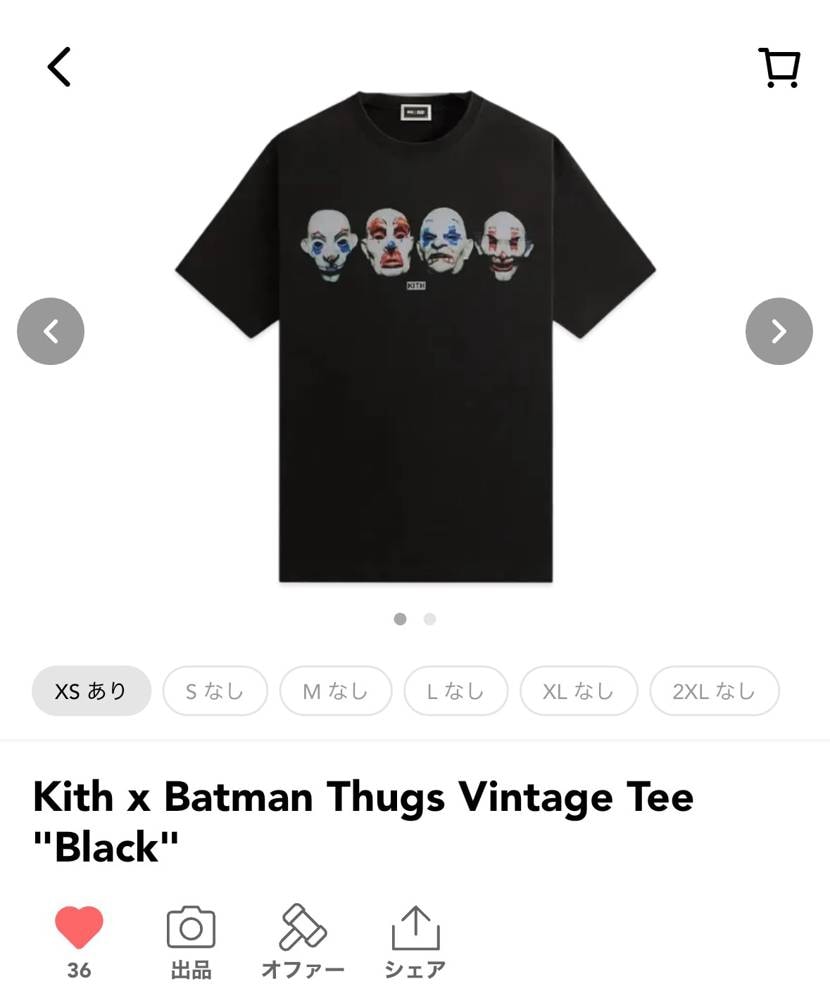Select the L なし size chip
Image resolution: width=830 pixels, height=1005 pixels.
(x=456, y=691)
